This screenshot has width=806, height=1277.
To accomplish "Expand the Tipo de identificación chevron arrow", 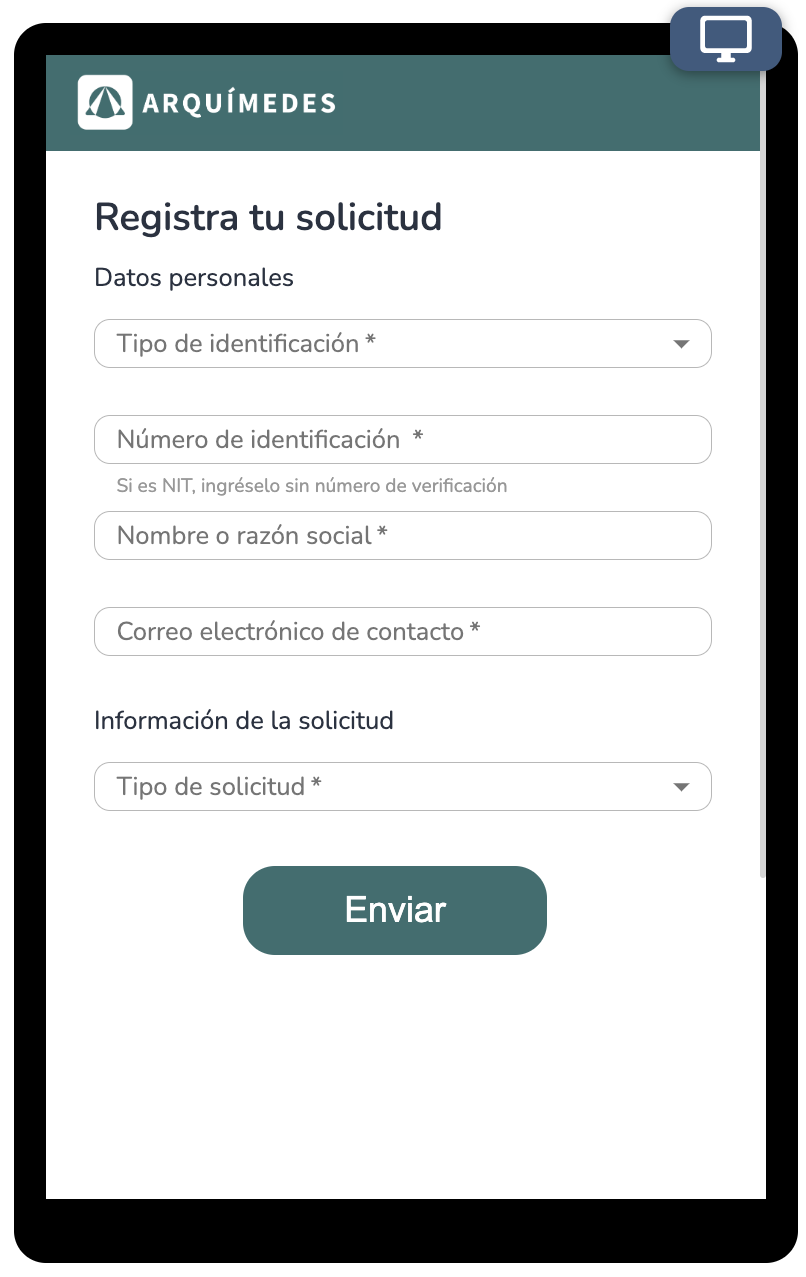I will click(681, 343).
